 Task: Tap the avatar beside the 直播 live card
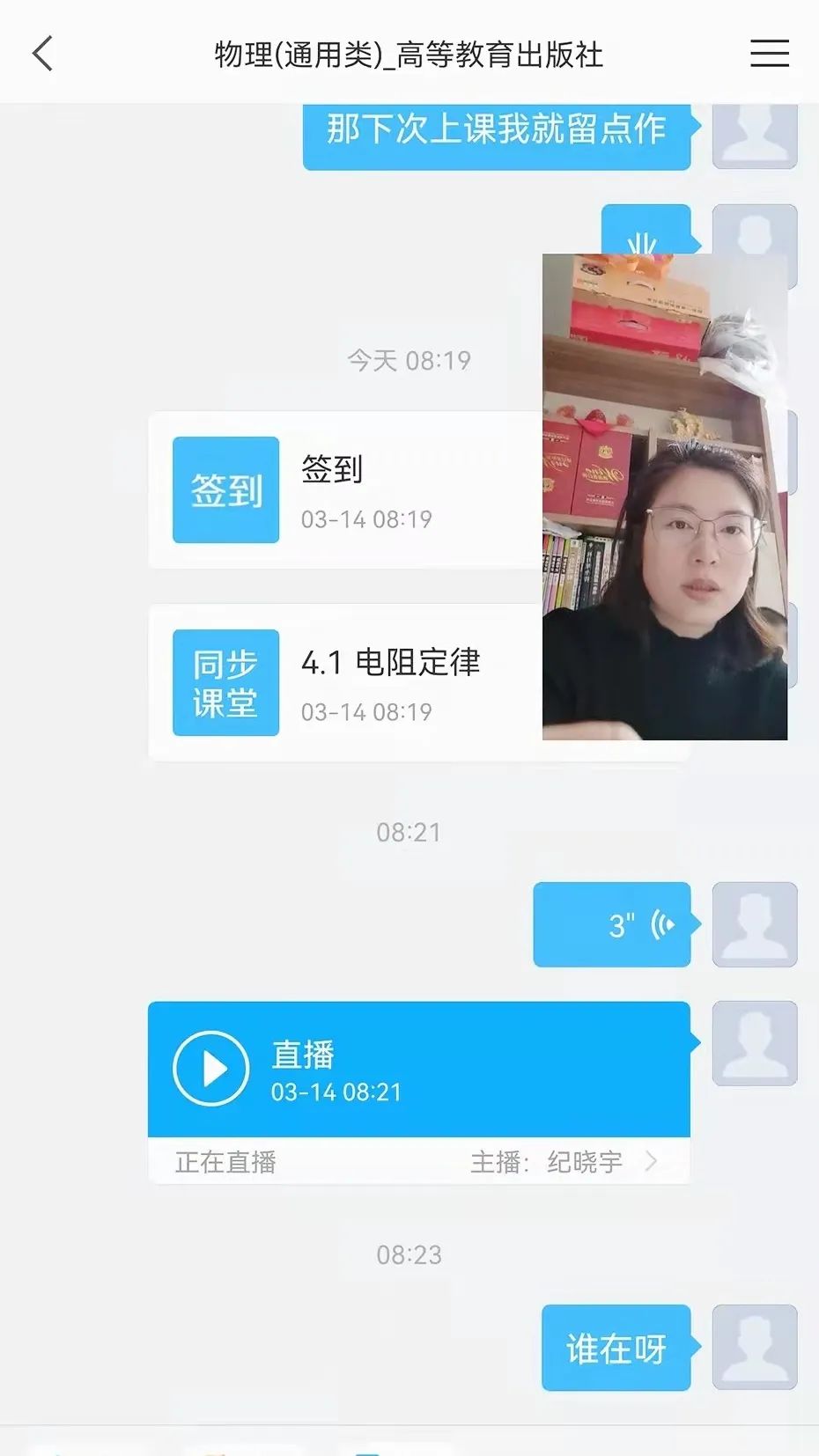755,1043
